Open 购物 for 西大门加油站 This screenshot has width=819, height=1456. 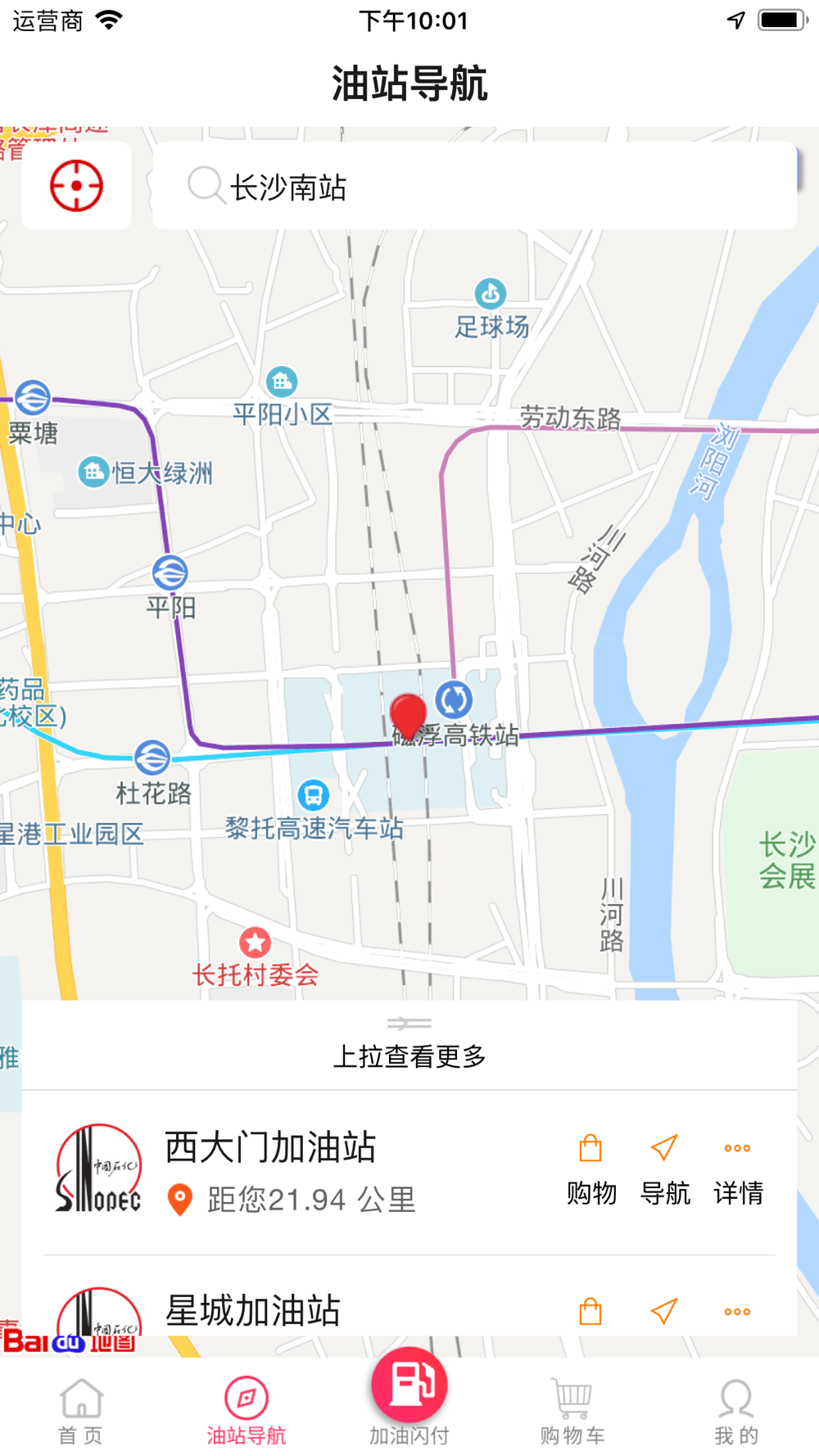590,1170
